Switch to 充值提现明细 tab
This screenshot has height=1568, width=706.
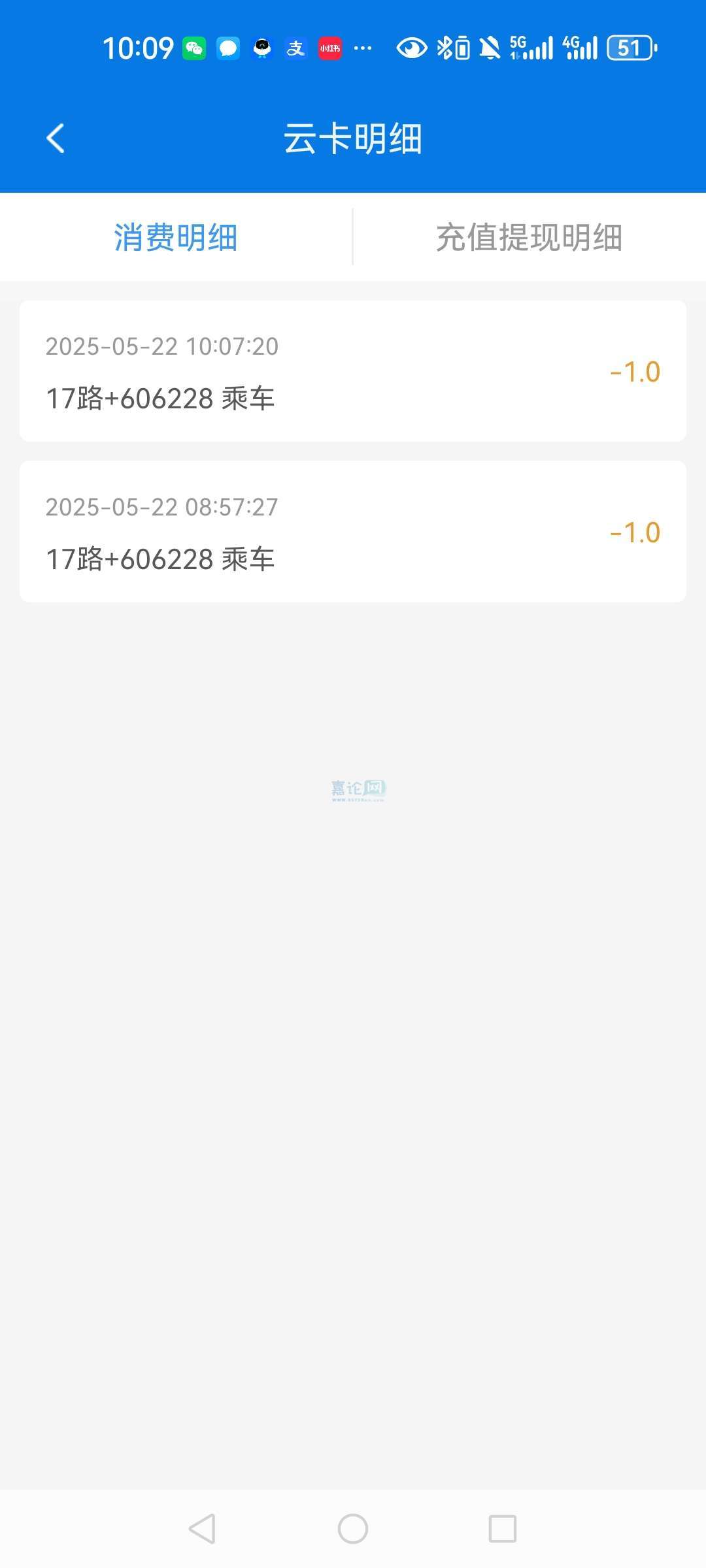(x=529, y=237)
